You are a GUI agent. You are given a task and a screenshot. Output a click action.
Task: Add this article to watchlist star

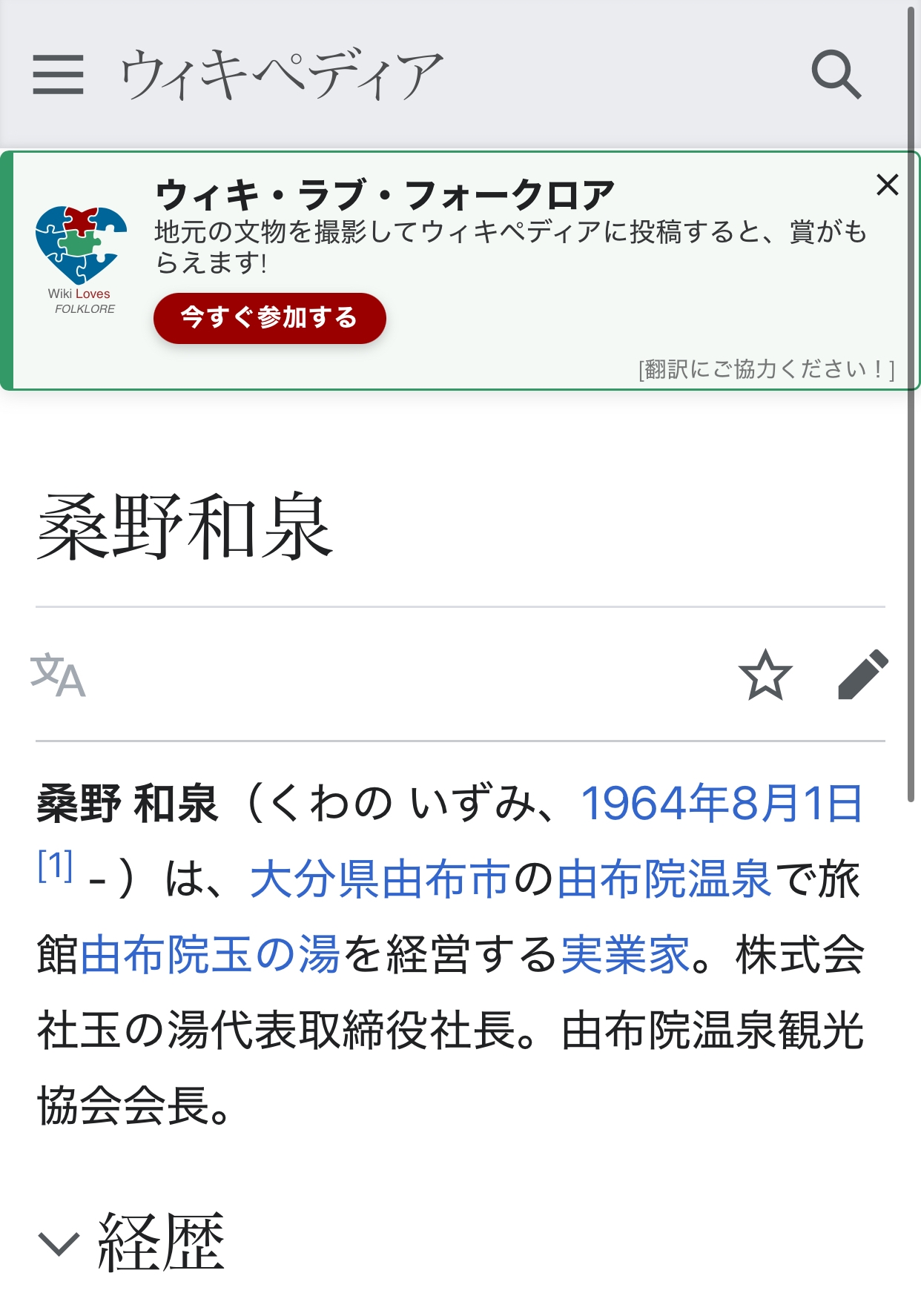coord(765,675)
